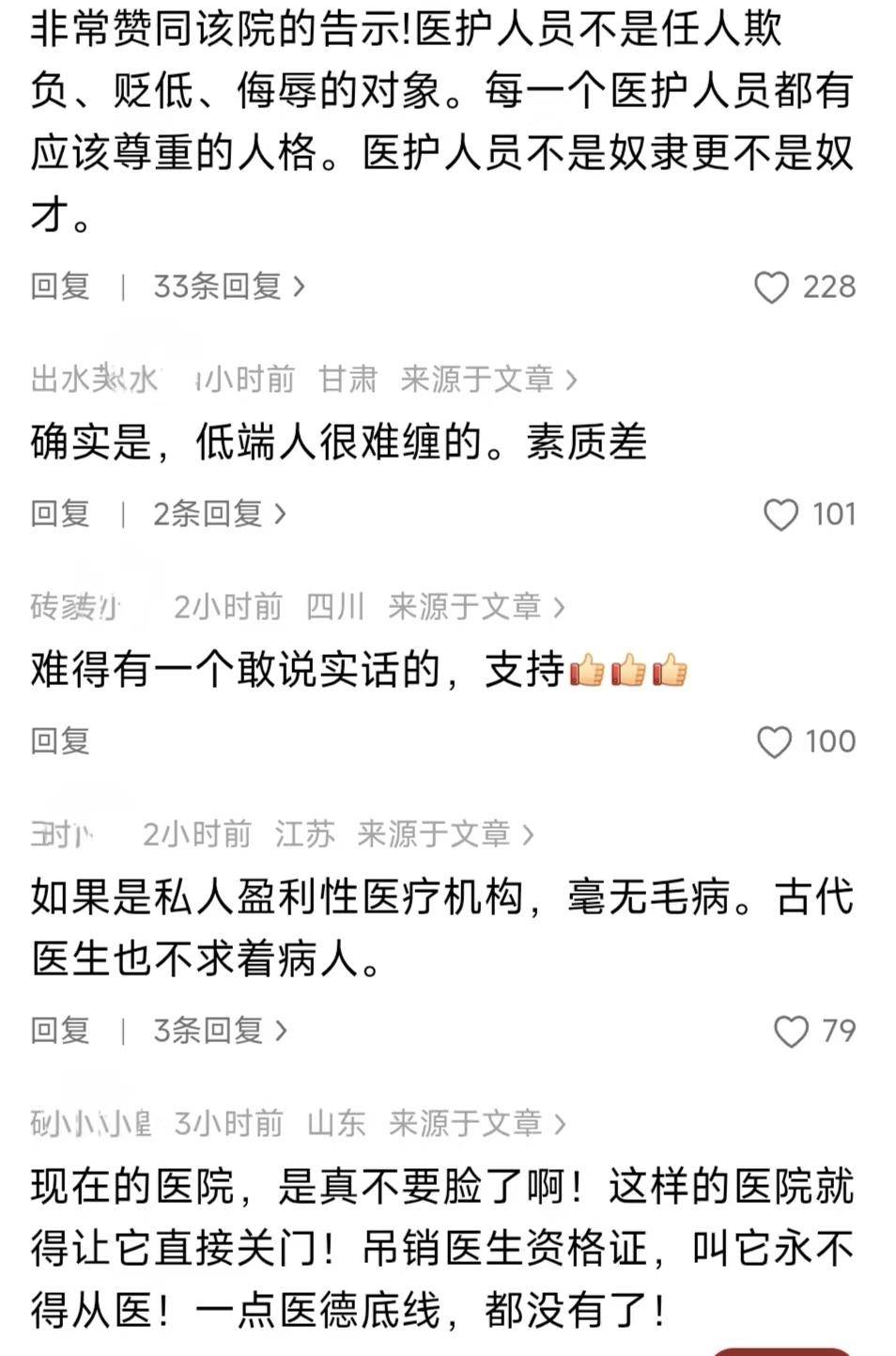Reply to the 难得有一个敢说实话的 comment

pyautogui.click(x=60, y=741)
